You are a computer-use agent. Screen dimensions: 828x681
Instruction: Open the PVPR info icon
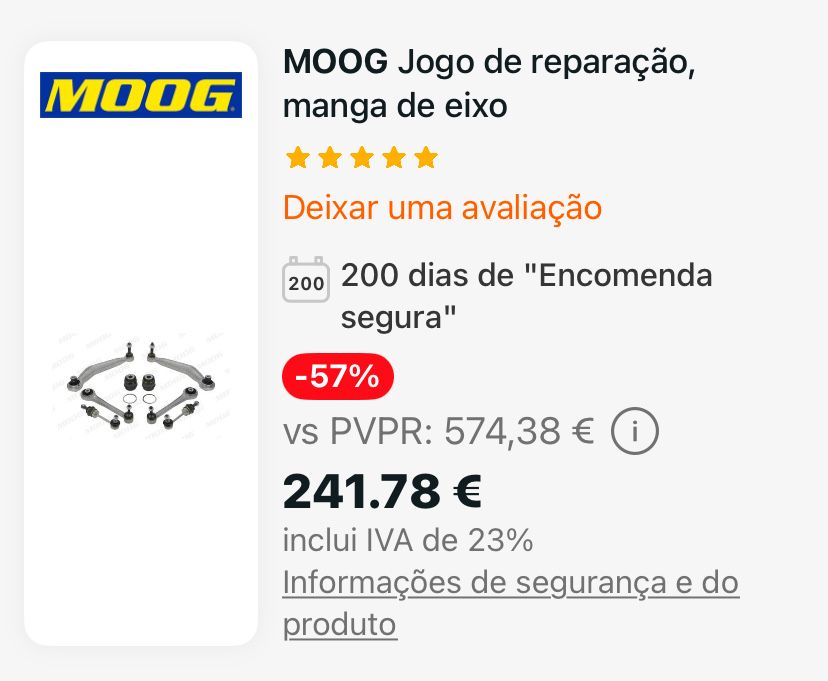(x=635, y=433)
